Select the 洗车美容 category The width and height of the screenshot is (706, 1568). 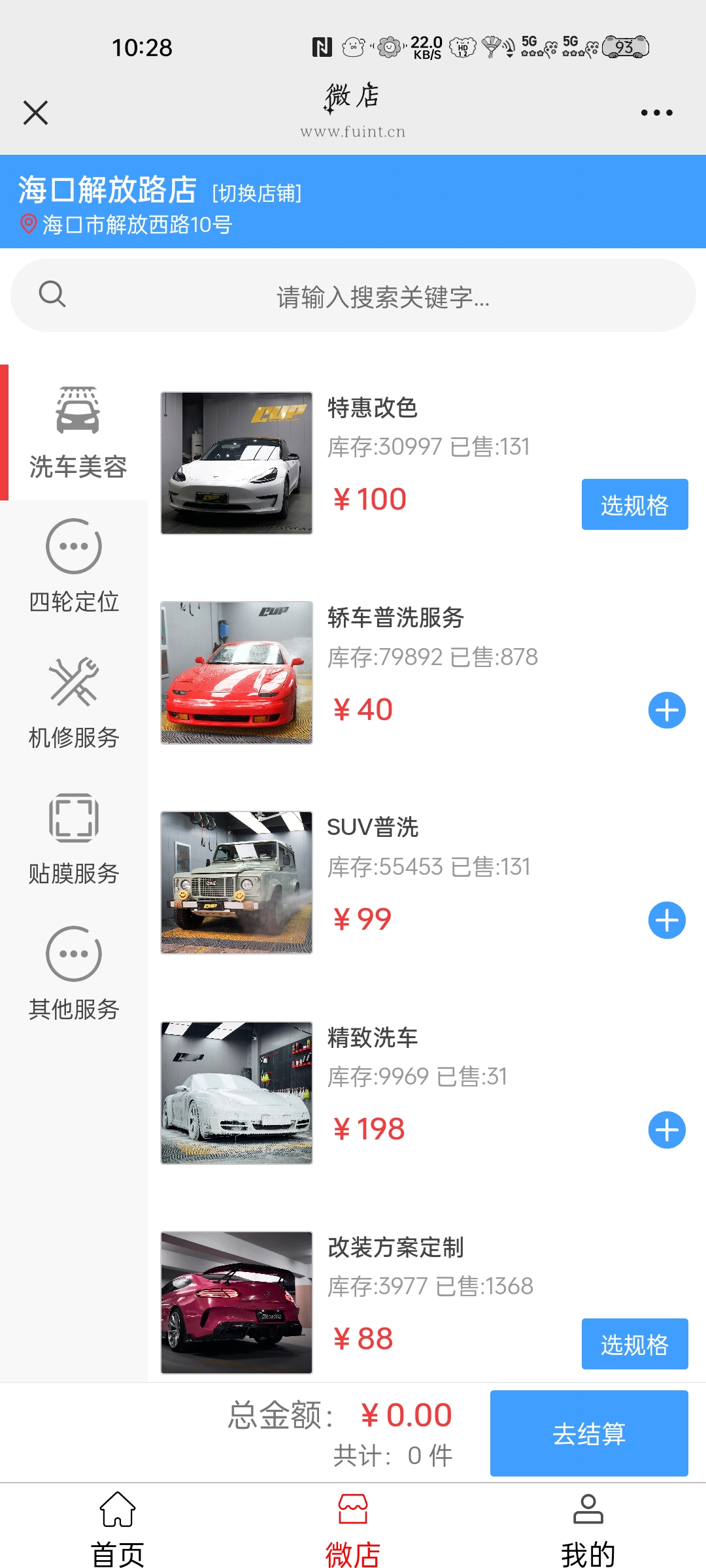pyautogui.click(x=77, y=432)
